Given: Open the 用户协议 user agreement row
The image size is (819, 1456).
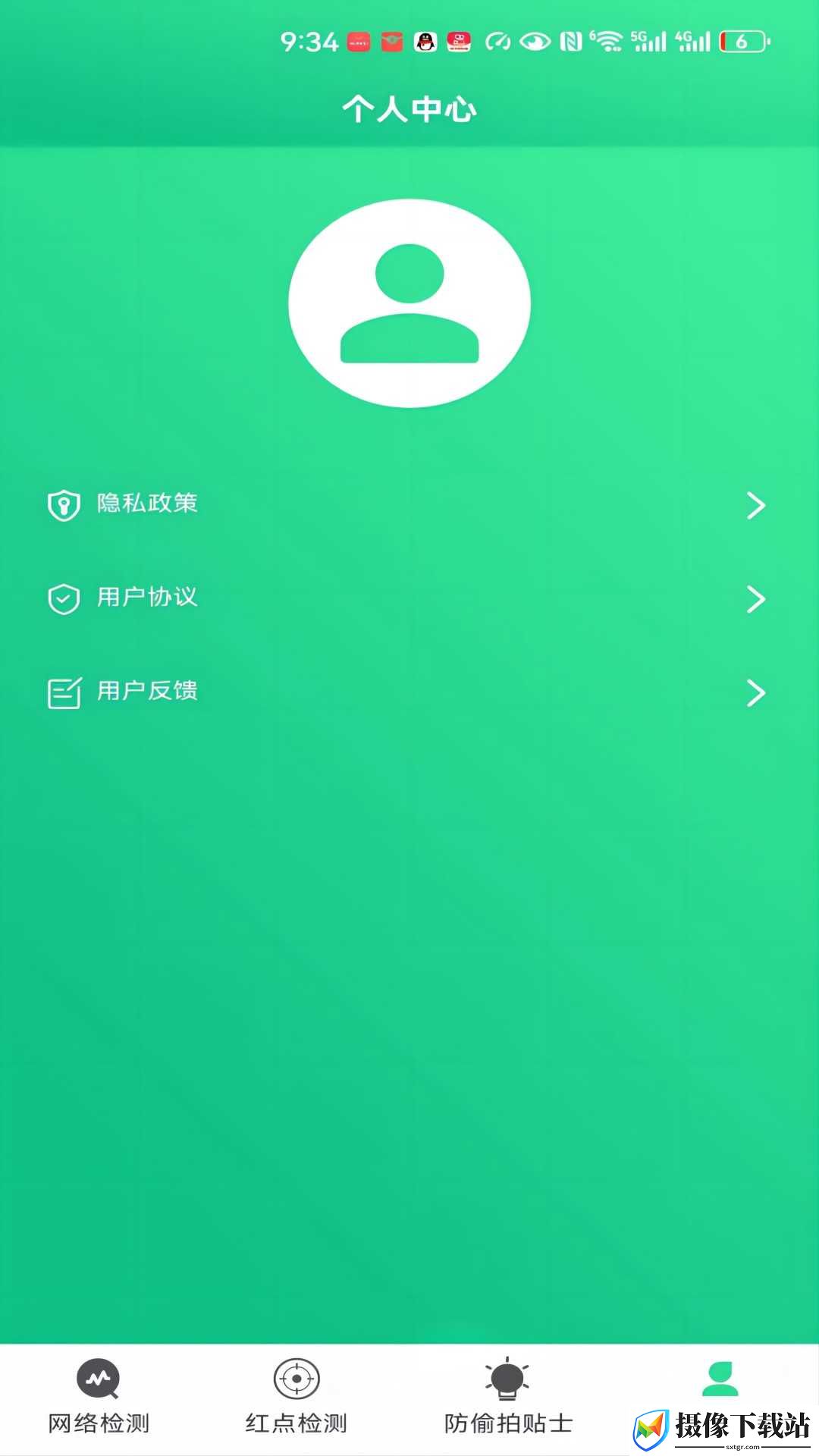Looking at the screenshot, I should pos(409,598).
